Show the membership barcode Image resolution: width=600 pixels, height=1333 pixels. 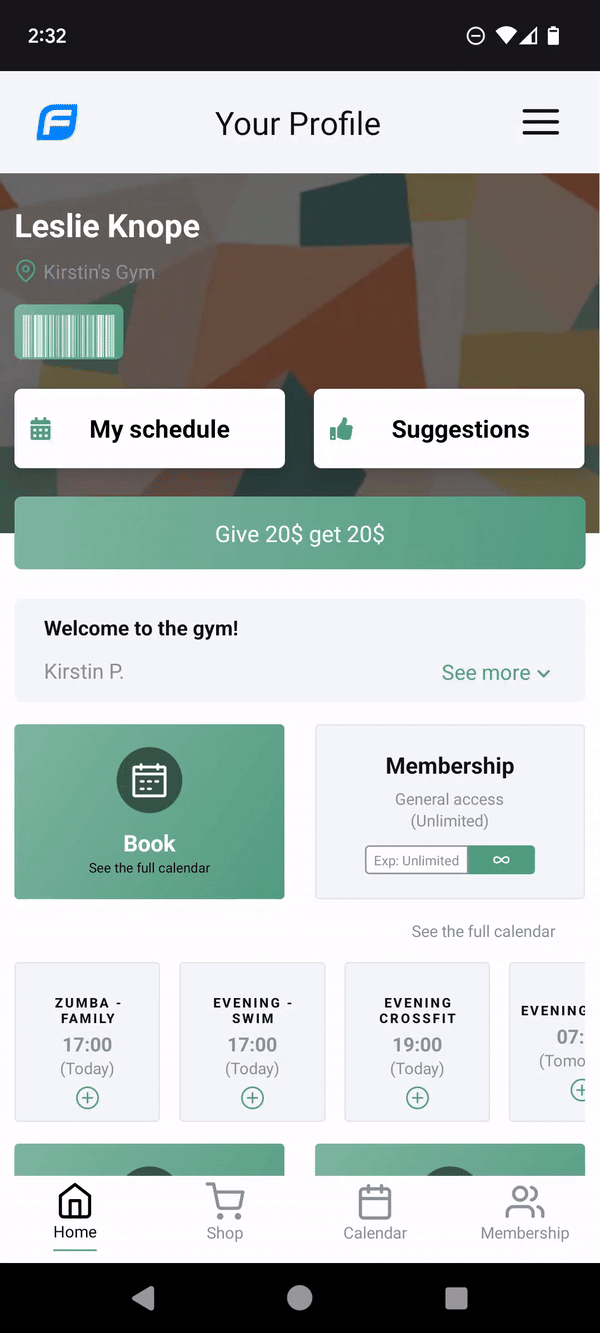tap(69, 333)
